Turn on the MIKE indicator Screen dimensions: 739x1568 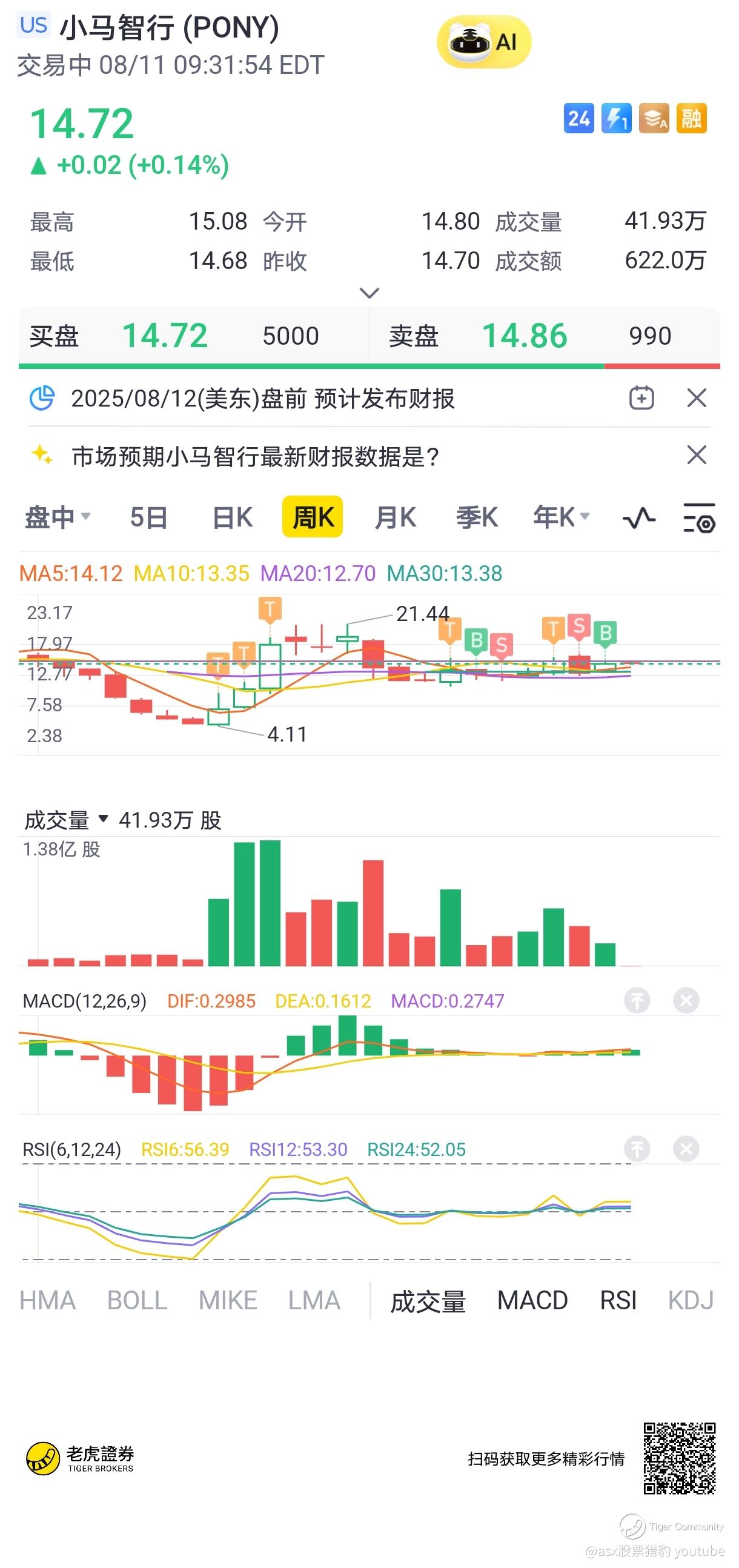pos(228,1301)
